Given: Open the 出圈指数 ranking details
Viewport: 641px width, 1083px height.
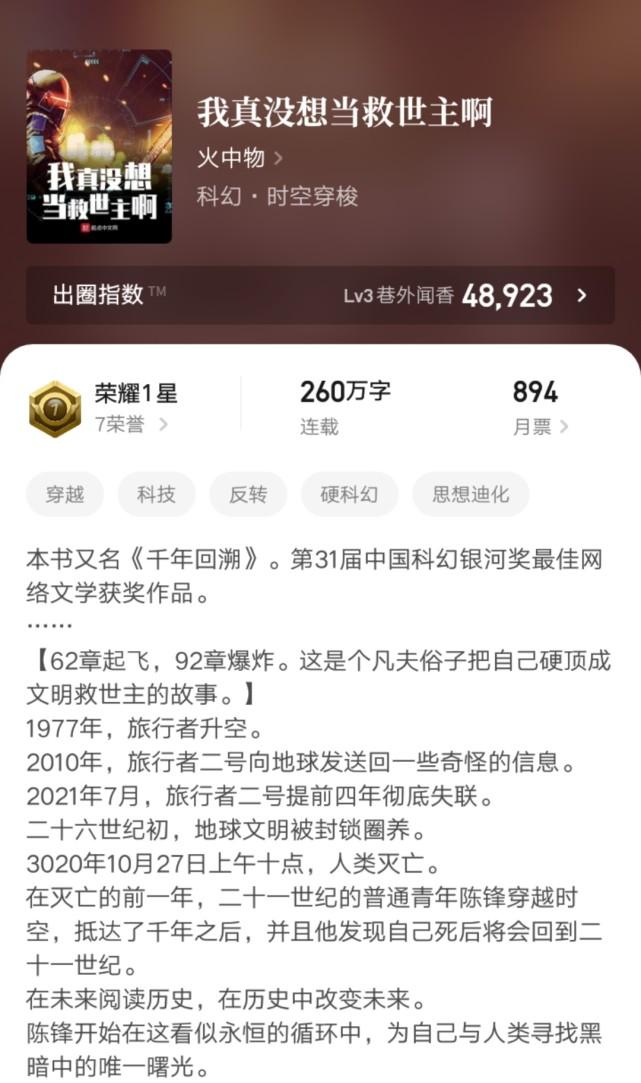Looking at the screenshot, I should tap(320, 295).
